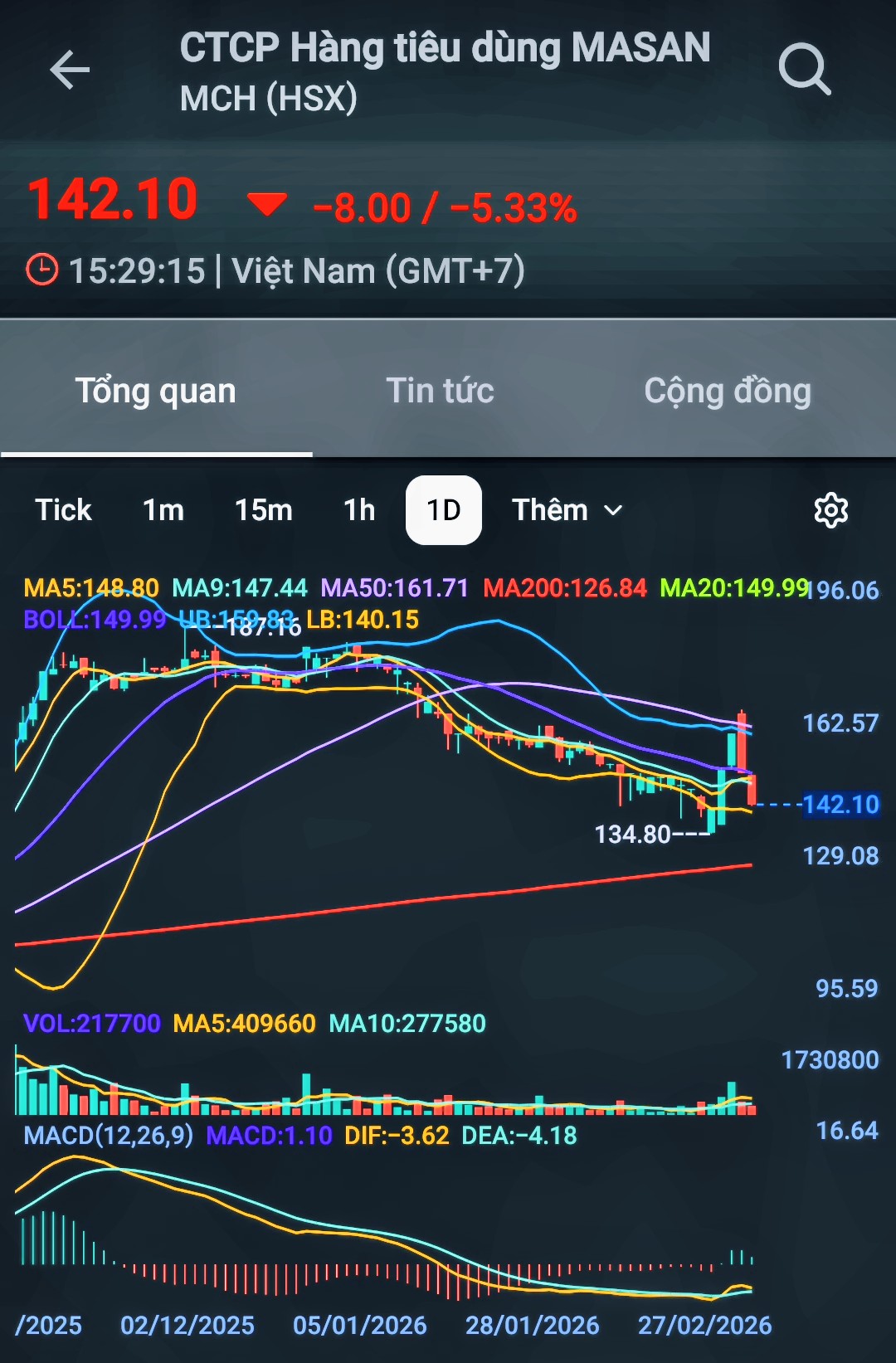896x1363 pixels.
Task: Select the 1m chart interval
Action: [163, 510]
